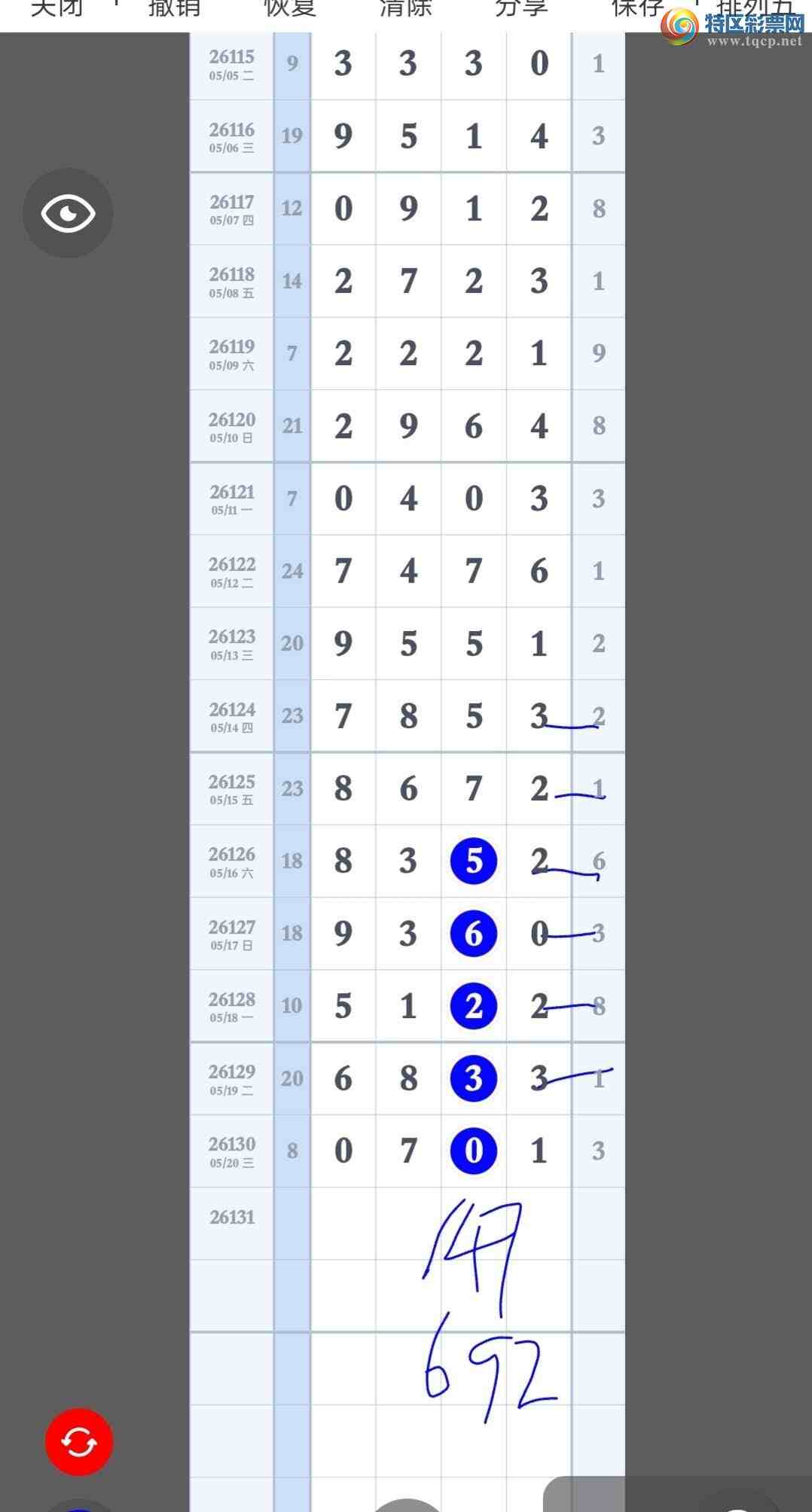The width and height of the screenshot is (812, 1512).
Task: Clear all drawings with 清除
Action: point(406,8)
